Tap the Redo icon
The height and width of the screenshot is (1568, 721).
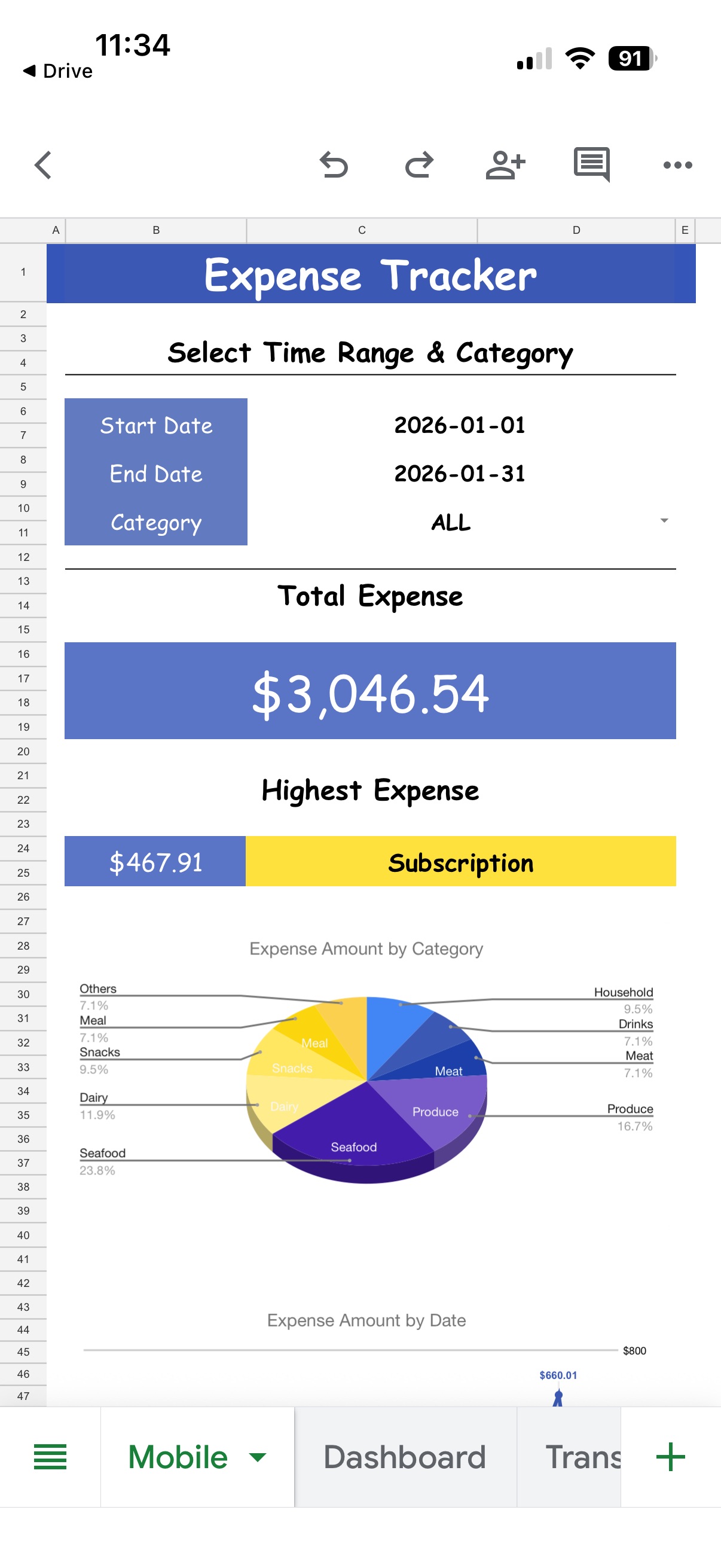coord(419,164)
